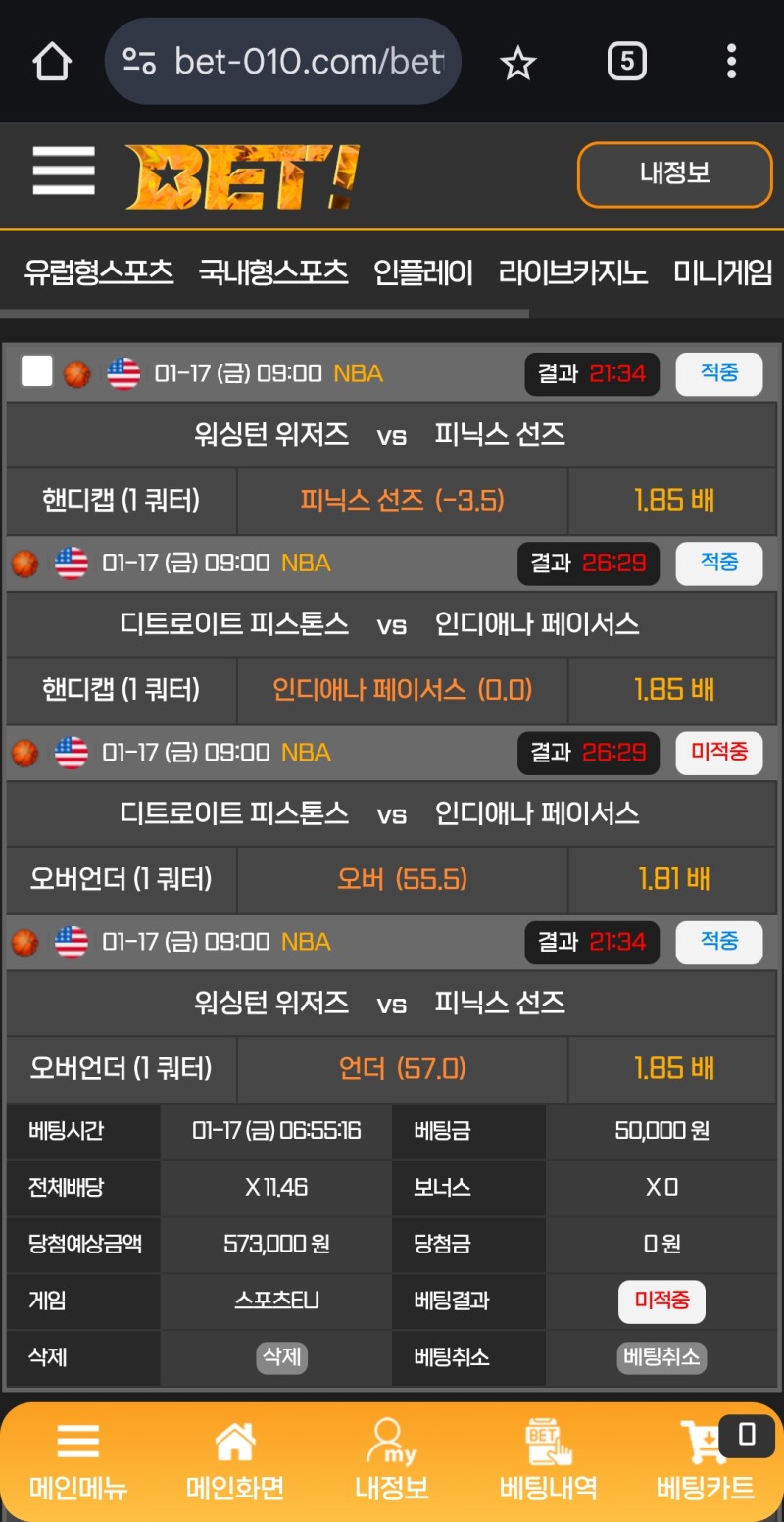The image size is (784, 1522).
Task: Open the browser overflow menu
Action: (x=731, y=62)
